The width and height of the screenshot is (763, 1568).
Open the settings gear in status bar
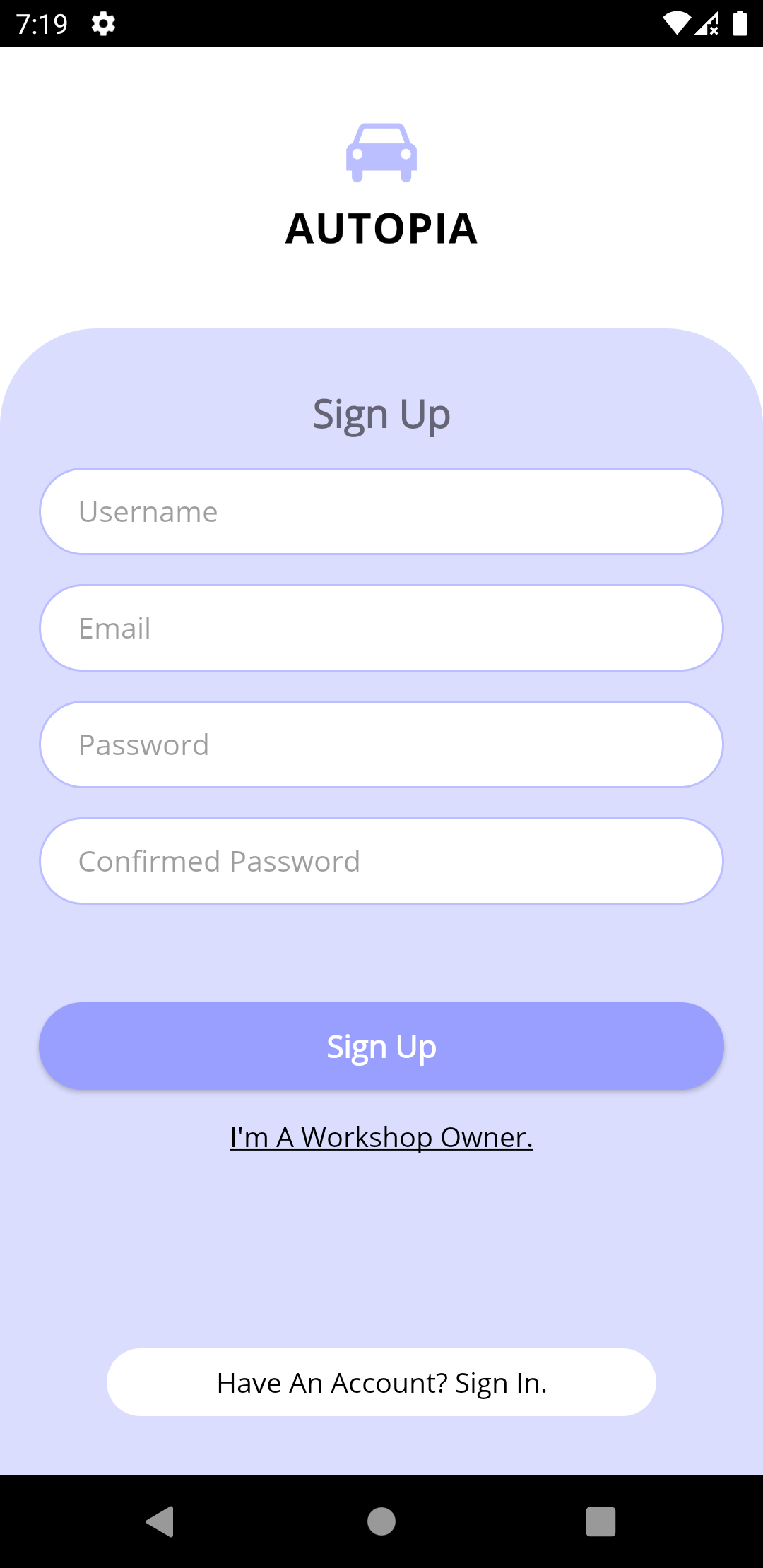102,23
